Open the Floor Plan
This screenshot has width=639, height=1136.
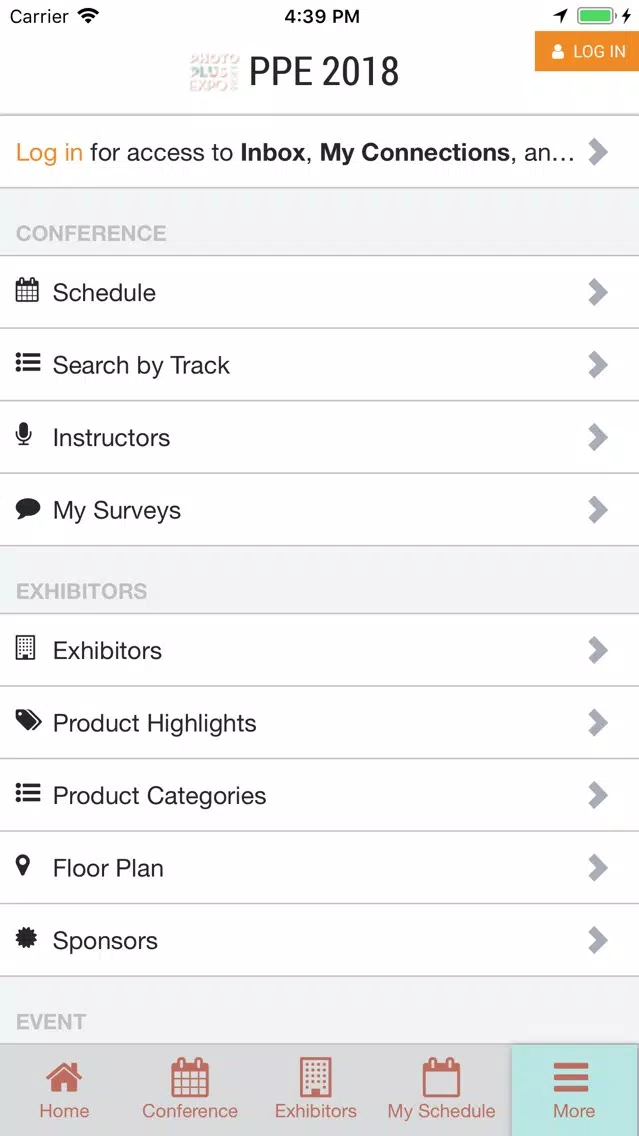point(320,867)
